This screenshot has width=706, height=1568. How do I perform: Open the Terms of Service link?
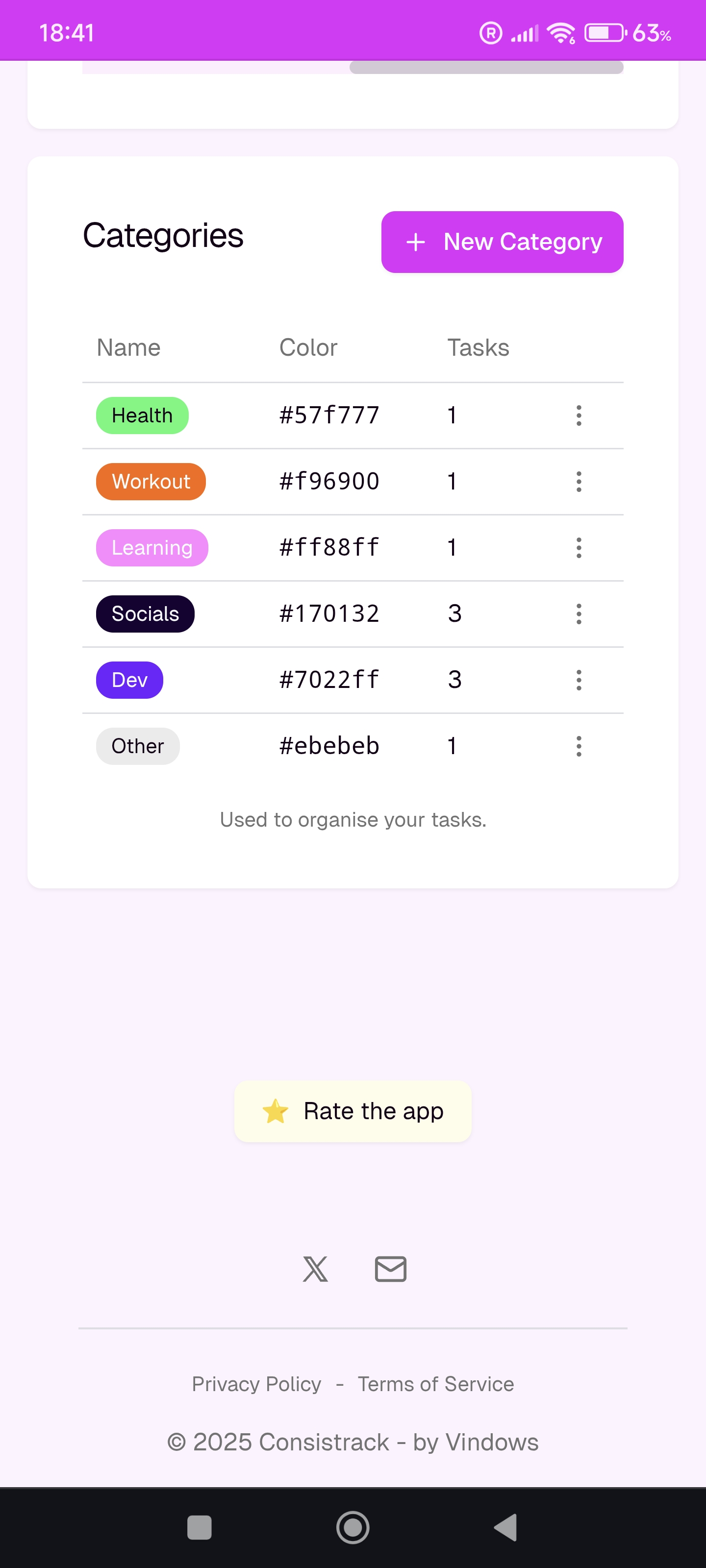pos(435,1384)
